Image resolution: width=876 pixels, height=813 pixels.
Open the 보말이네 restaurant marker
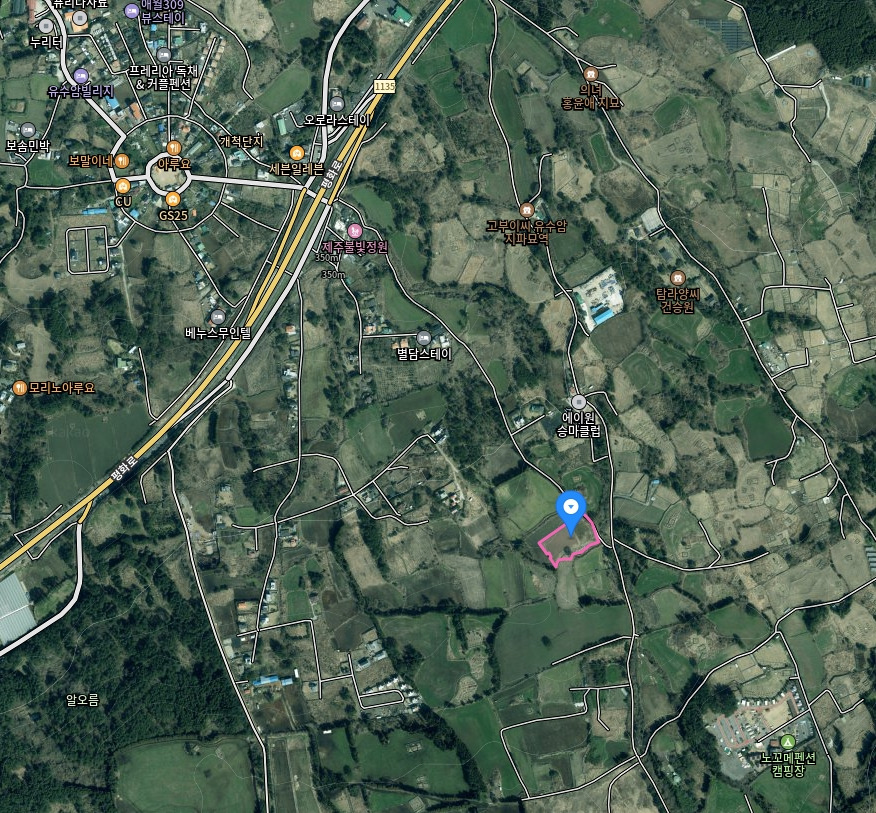point(122,161)
